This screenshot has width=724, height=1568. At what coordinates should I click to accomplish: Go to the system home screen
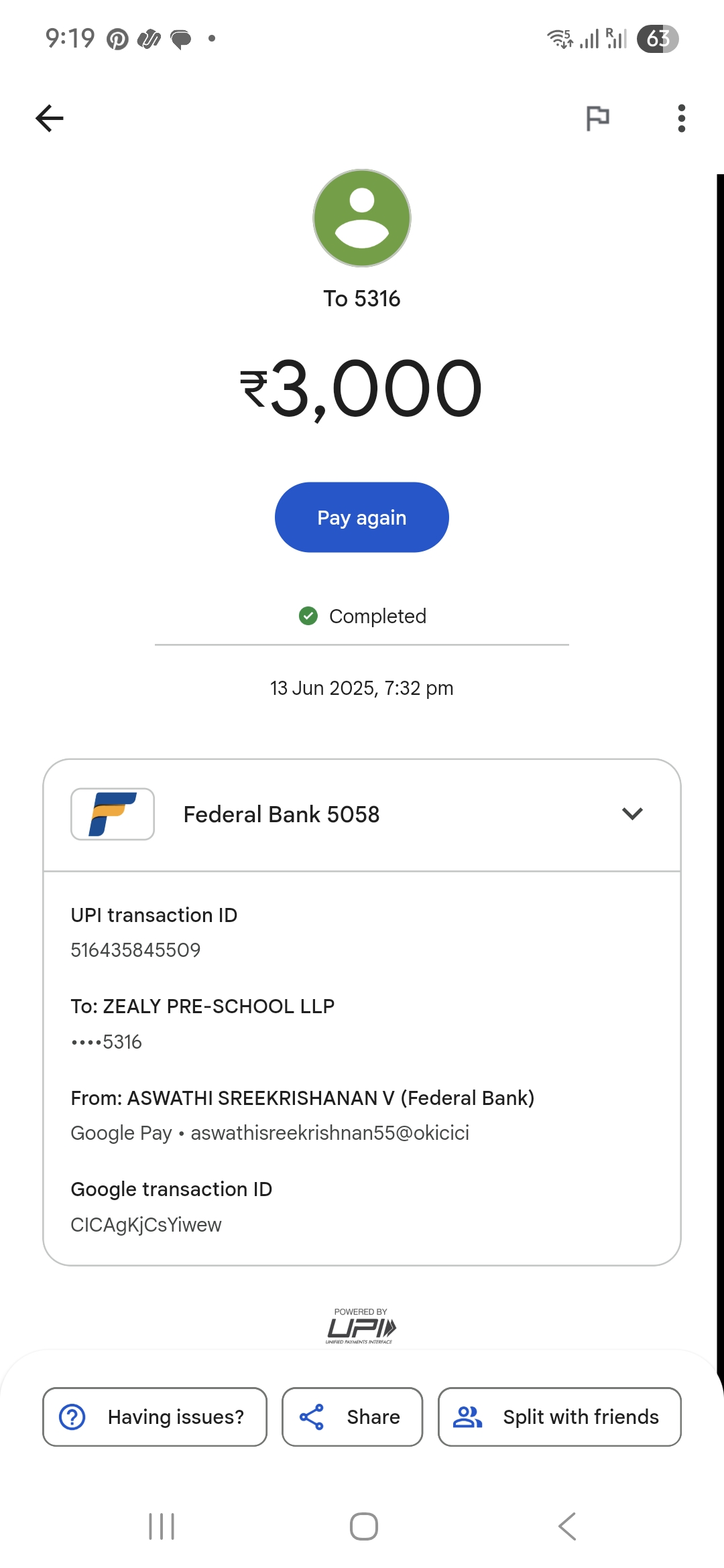pos(363,1526)
